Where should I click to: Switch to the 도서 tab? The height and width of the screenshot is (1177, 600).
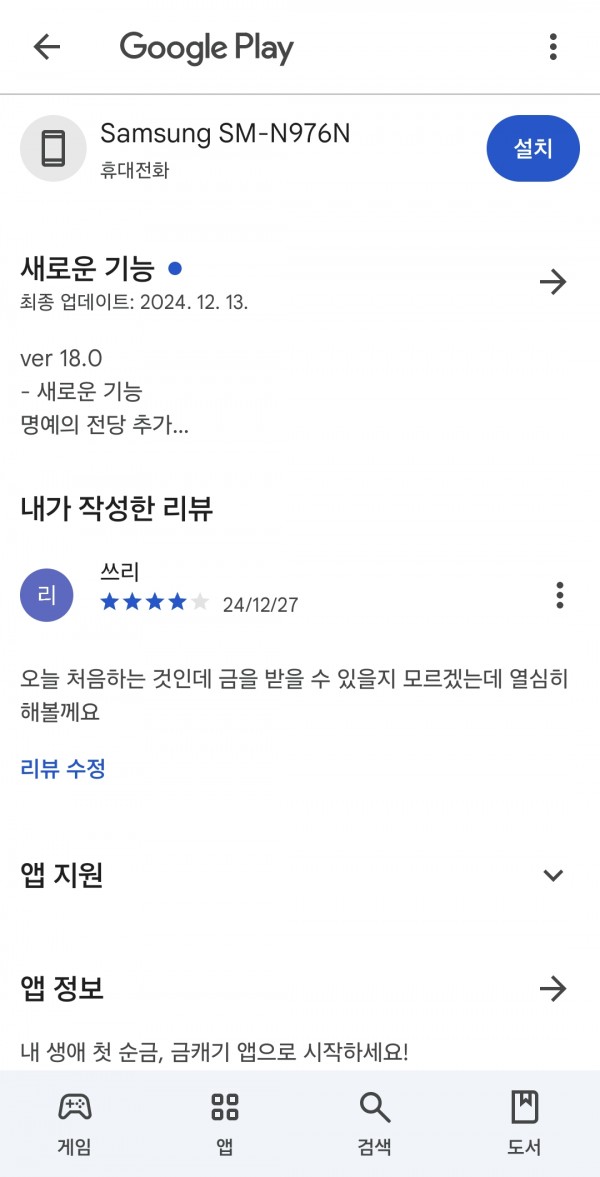pos(524,1124)
